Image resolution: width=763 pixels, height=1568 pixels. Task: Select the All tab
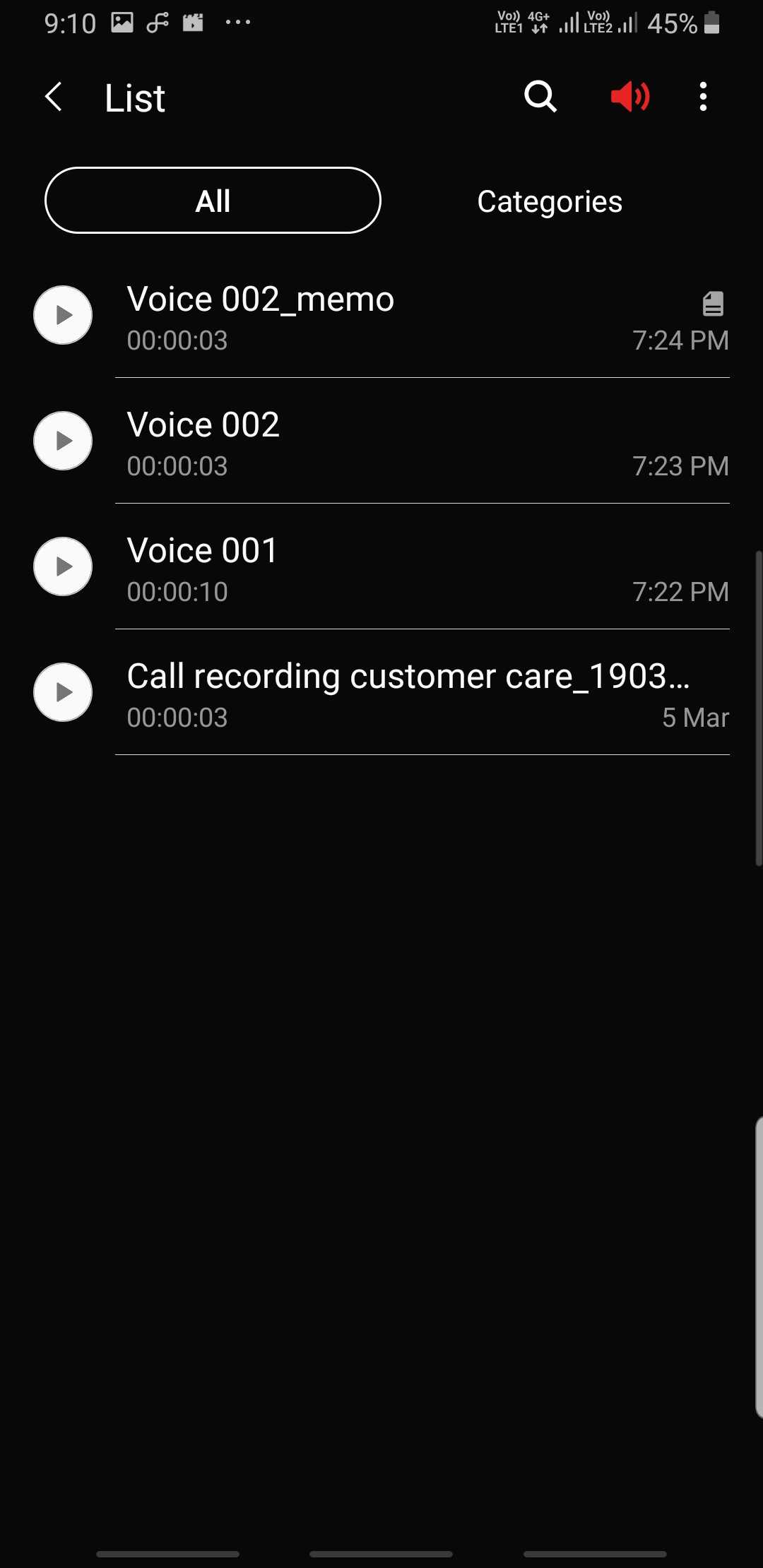213,201
